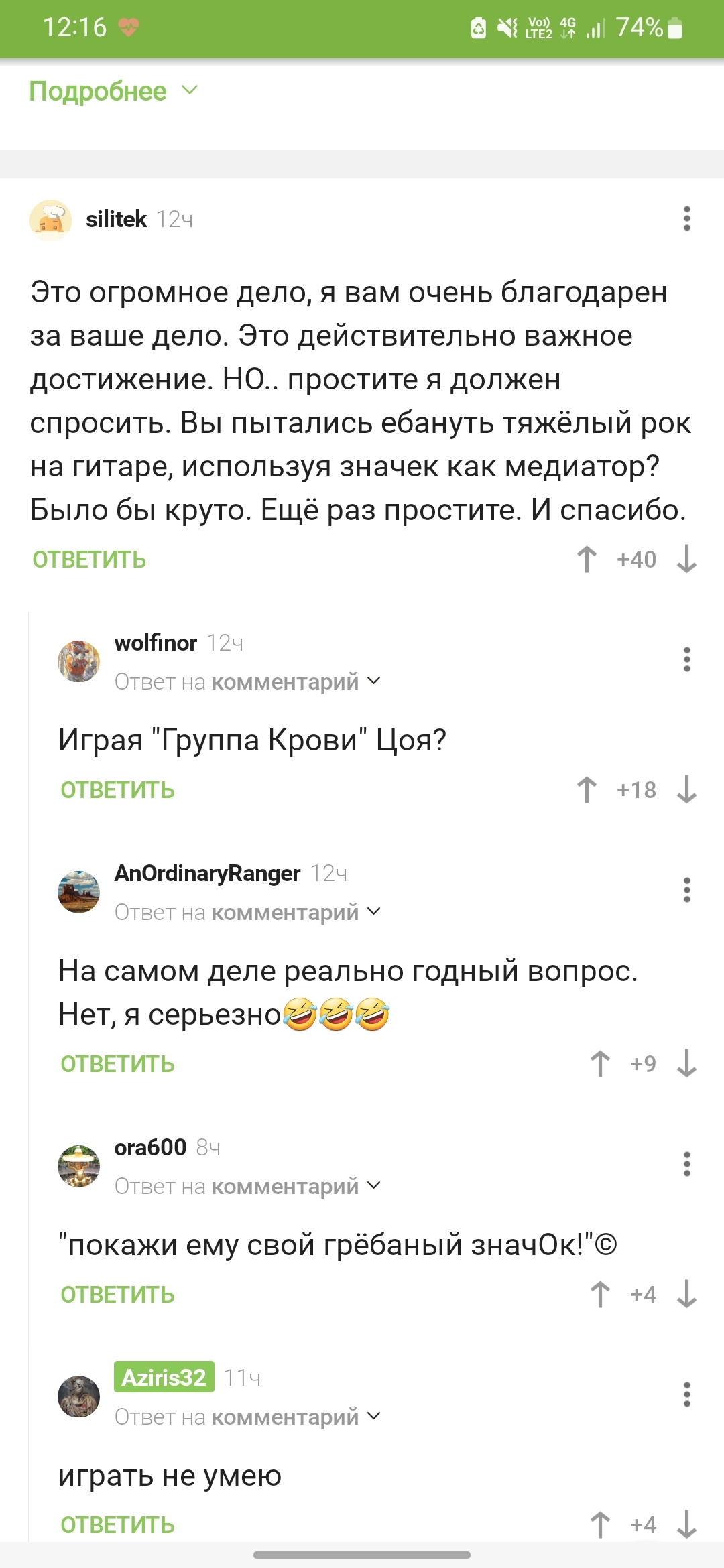Open wolfinor's profile

pos(156,643)
